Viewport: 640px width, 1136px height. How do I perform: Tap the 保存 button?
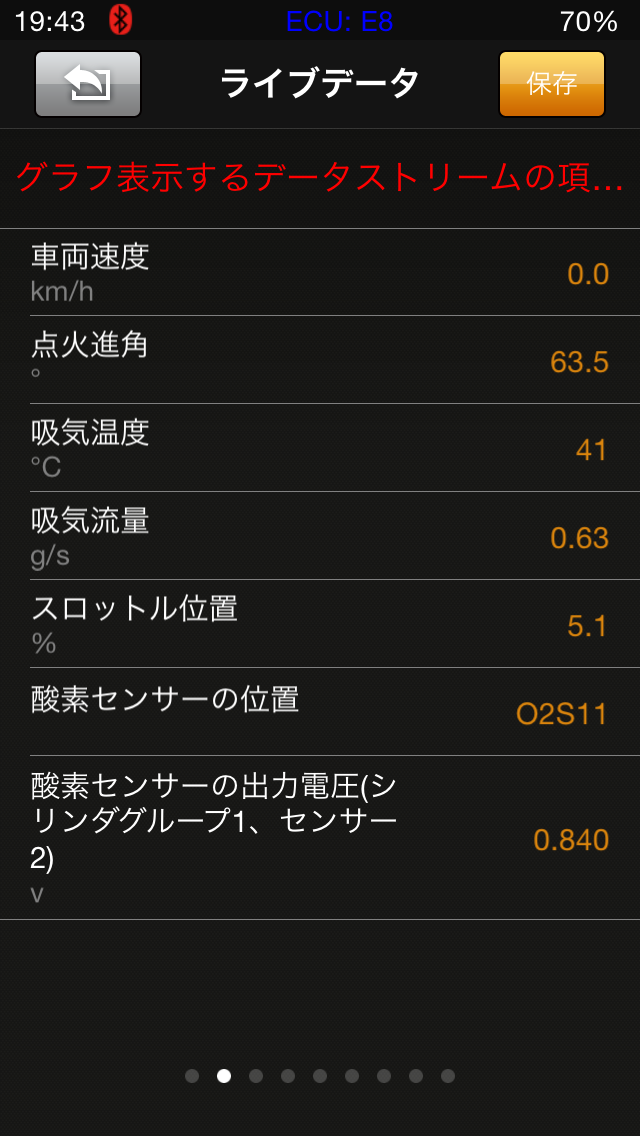(x=551, y=84)
